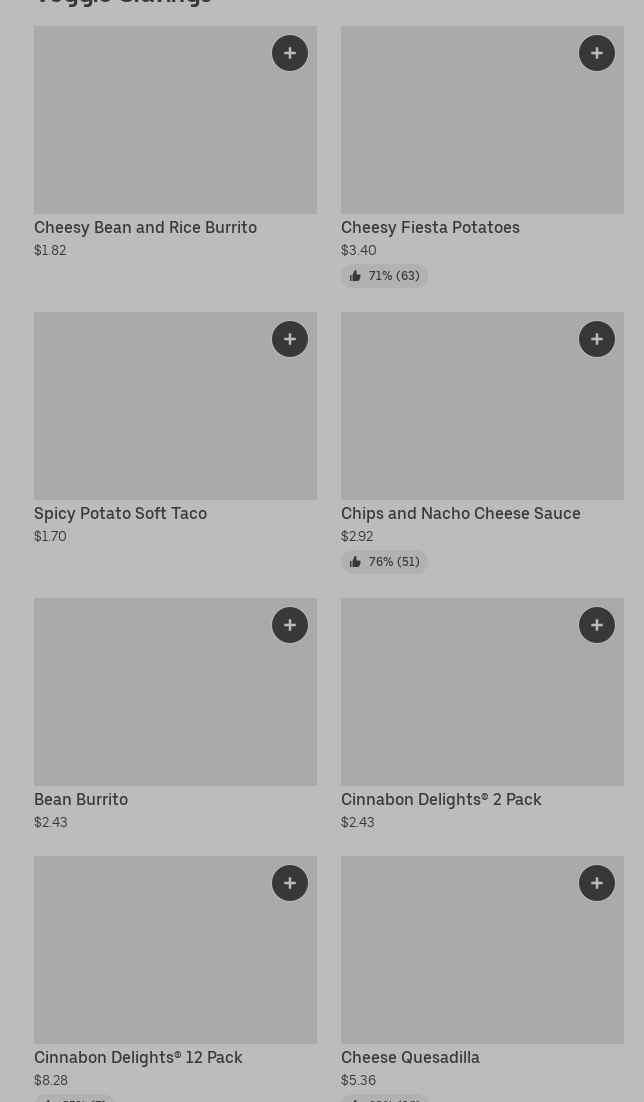Add Cheesy Bean and Rice Burrito to cart
Image resolution: width=644 pixels, height=1102 pixels.
coord(290,53)
